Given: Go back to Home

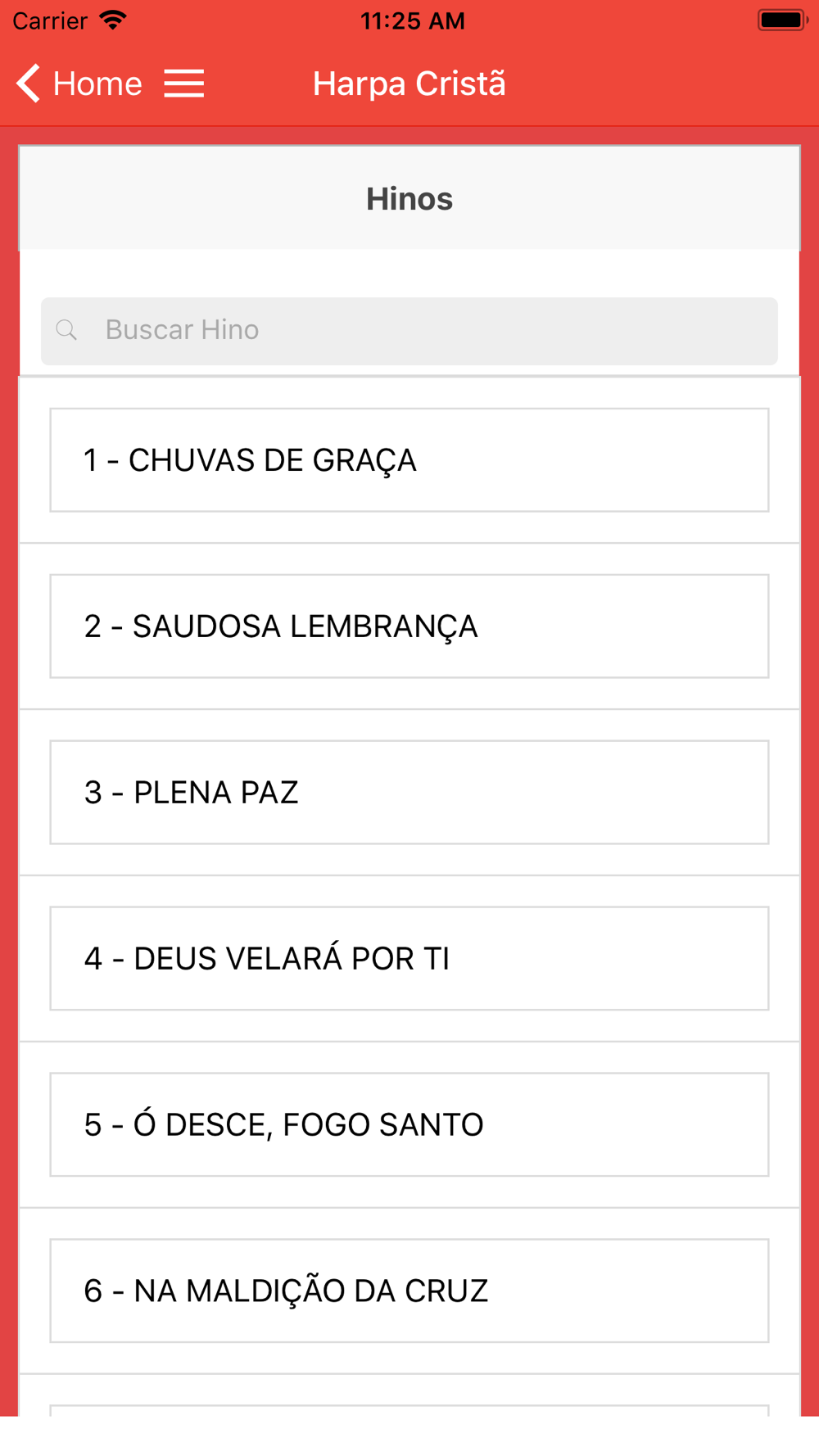Looking at the screenshot, I should tap(79, 84).
